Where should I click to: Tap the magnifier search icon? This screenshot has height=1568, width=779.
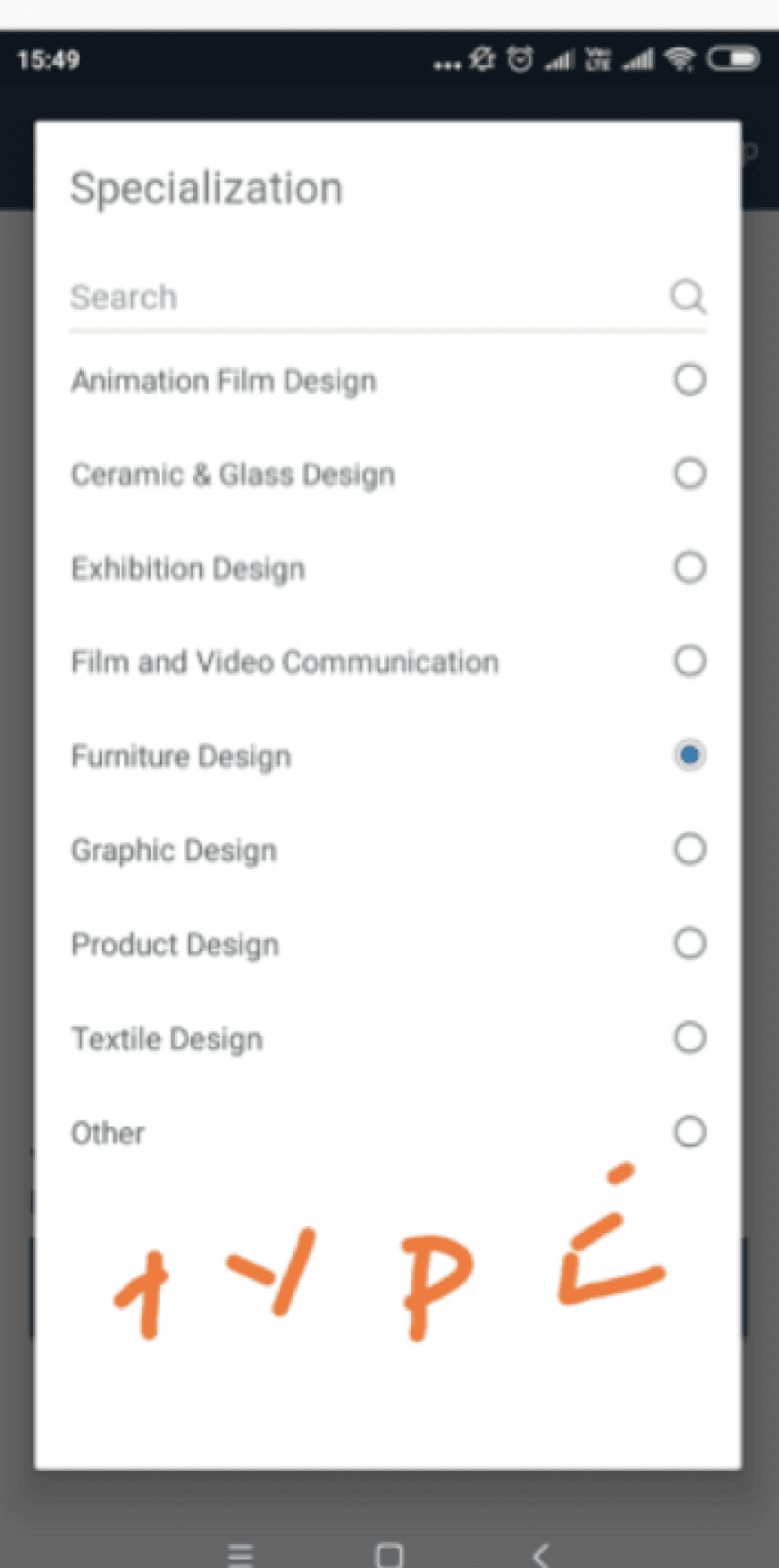[689, 297]
